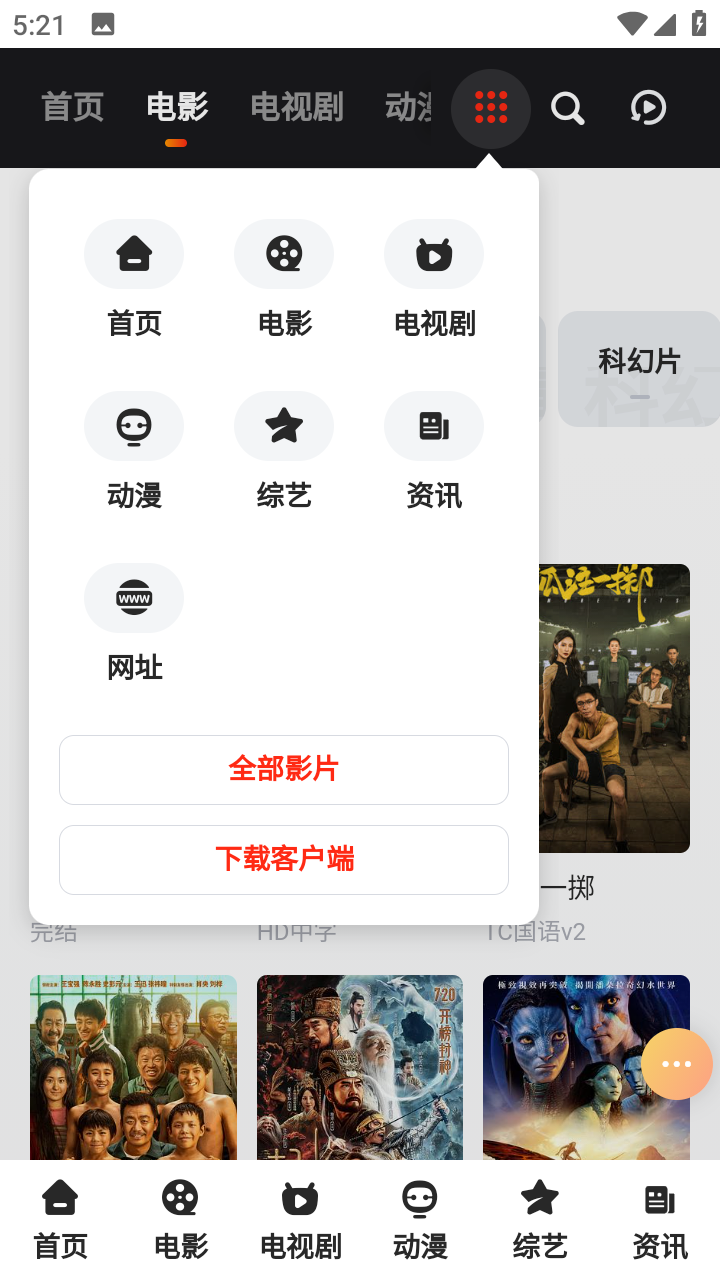Tap the 全部影片 button
Image resolution: width=720 pixels, height=1280 pixels.
(x=284, y=770)
